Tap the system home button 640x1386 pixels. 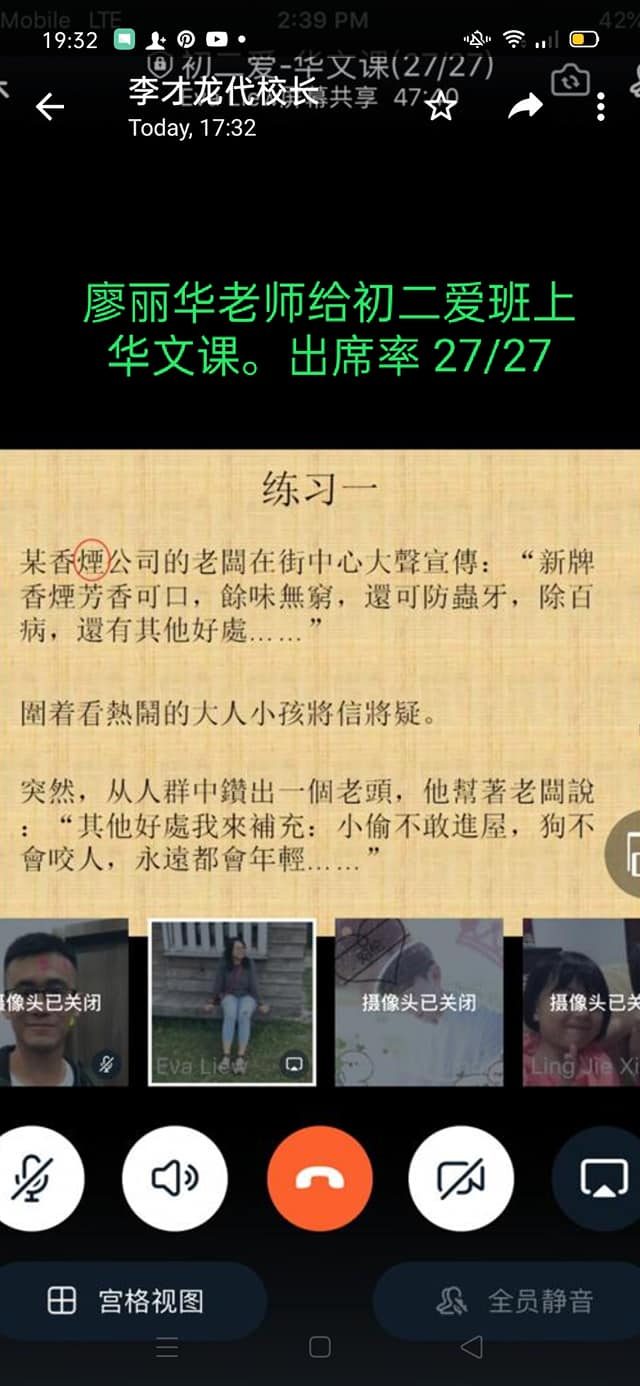(x=320, y=1347)
